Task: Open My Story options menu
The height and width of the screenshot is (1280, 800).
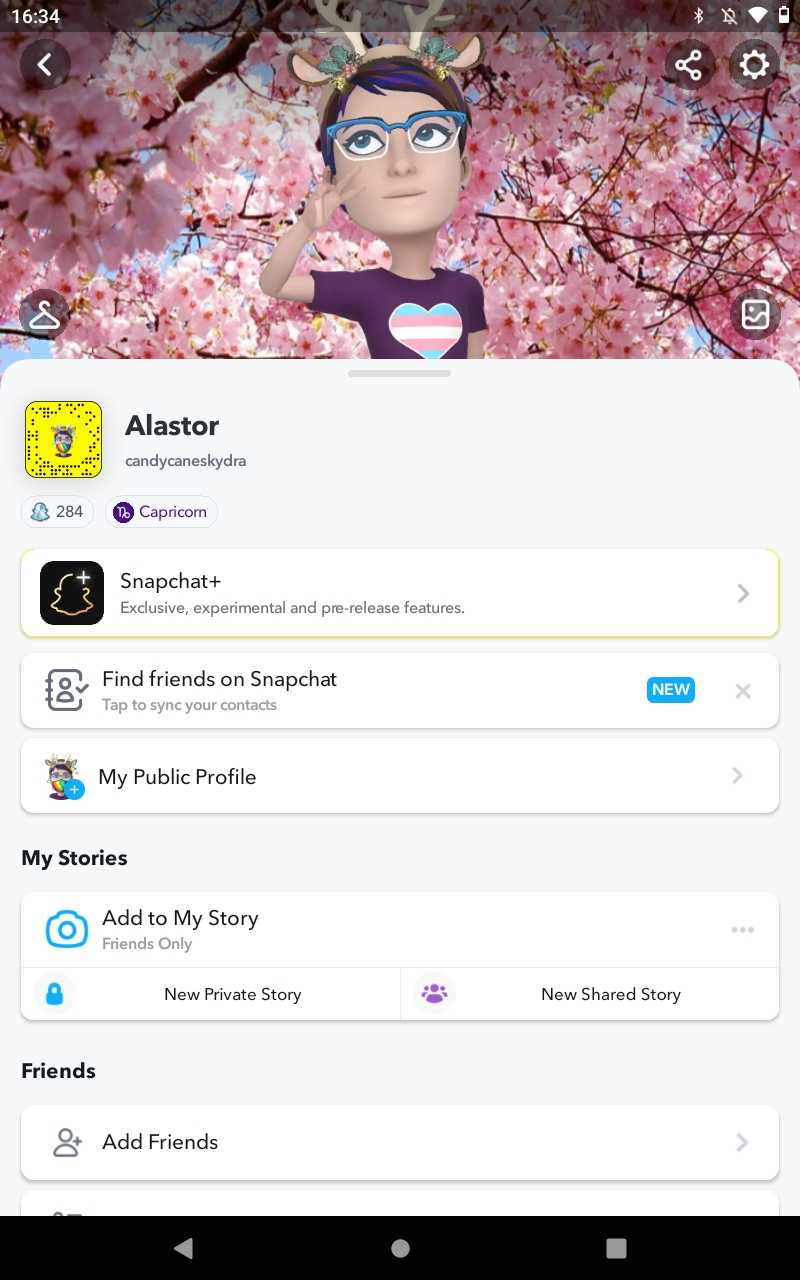Action: [742, 930]
